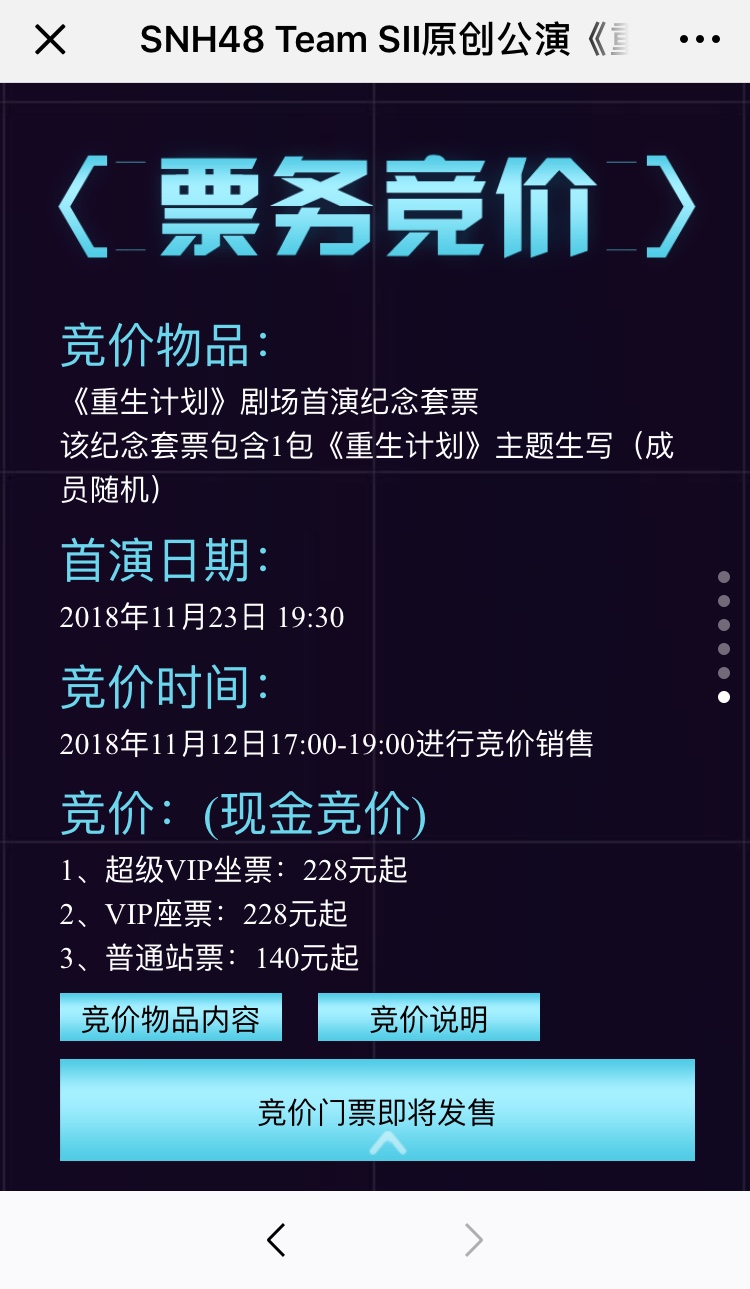View the 竞价说明 bidding instructions
The width and height of the screenshot is (750, 1289).
point(428,1018)
